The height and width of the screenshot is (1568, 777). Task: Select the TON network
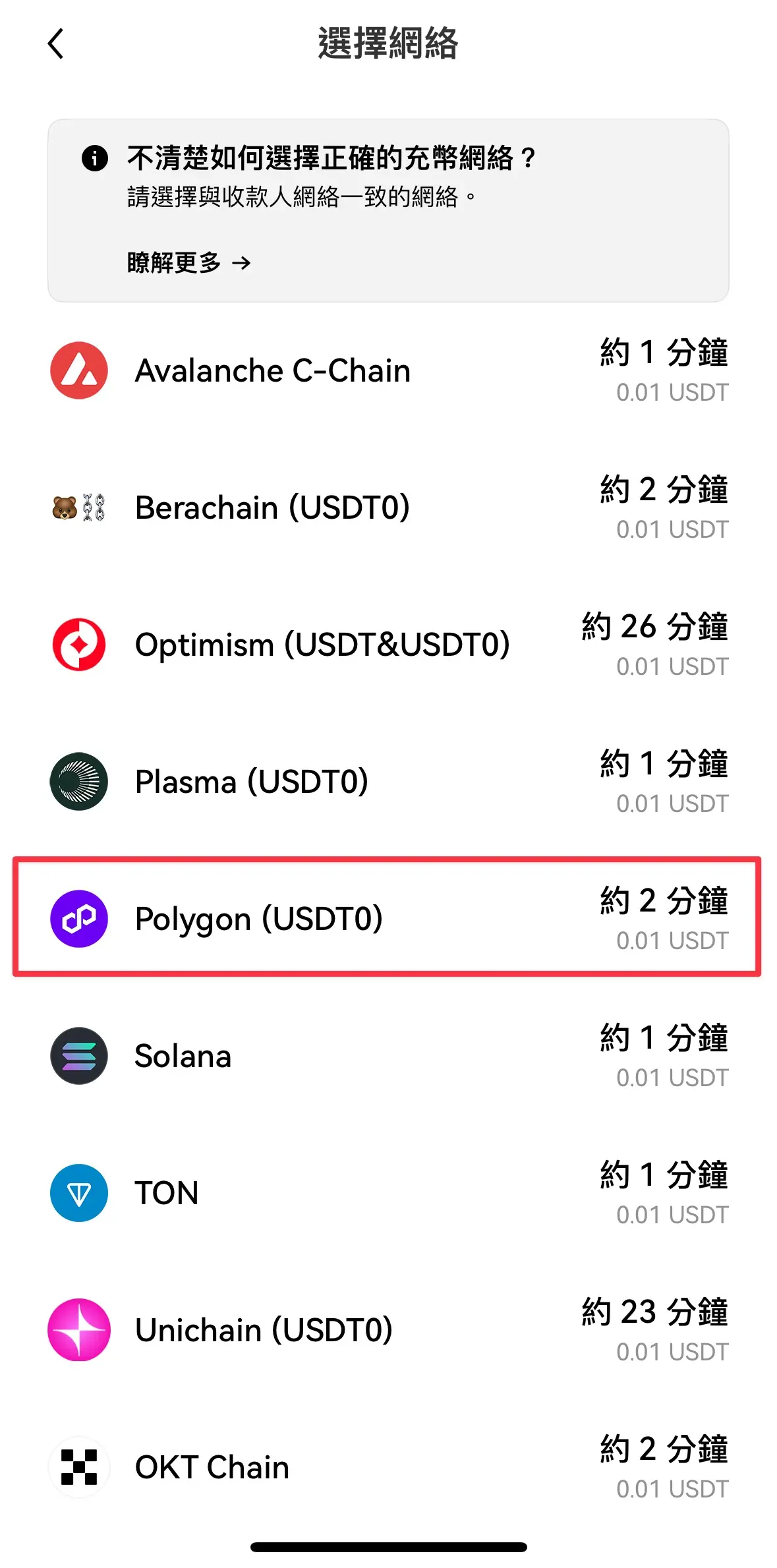point(167,1193)
